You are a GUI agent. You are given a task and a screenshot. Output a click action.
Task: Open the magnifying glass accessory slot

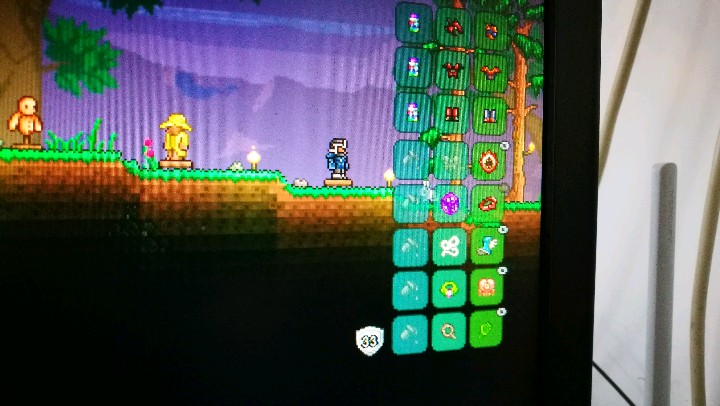[449, 332]
